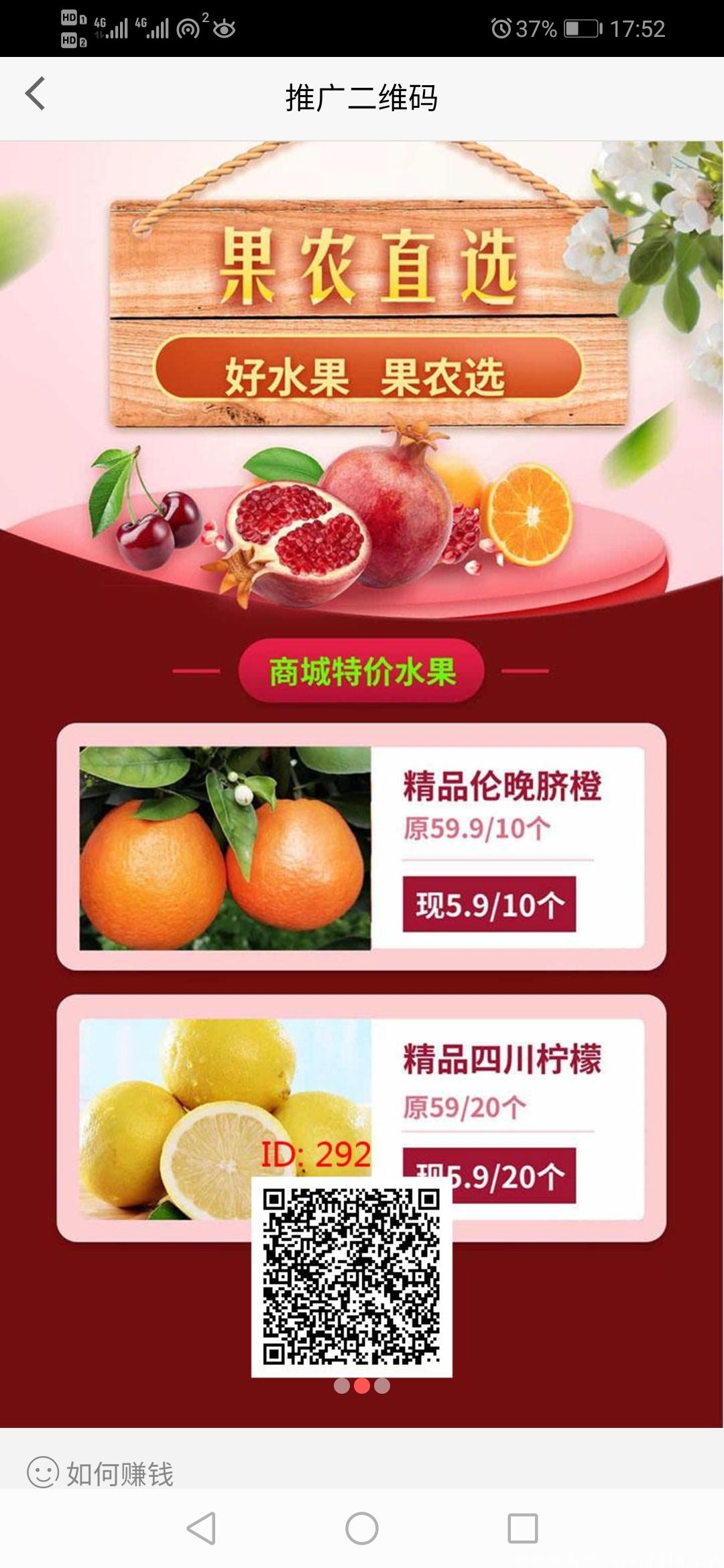Go back from the 推广二维码 page

click(35, 94)
